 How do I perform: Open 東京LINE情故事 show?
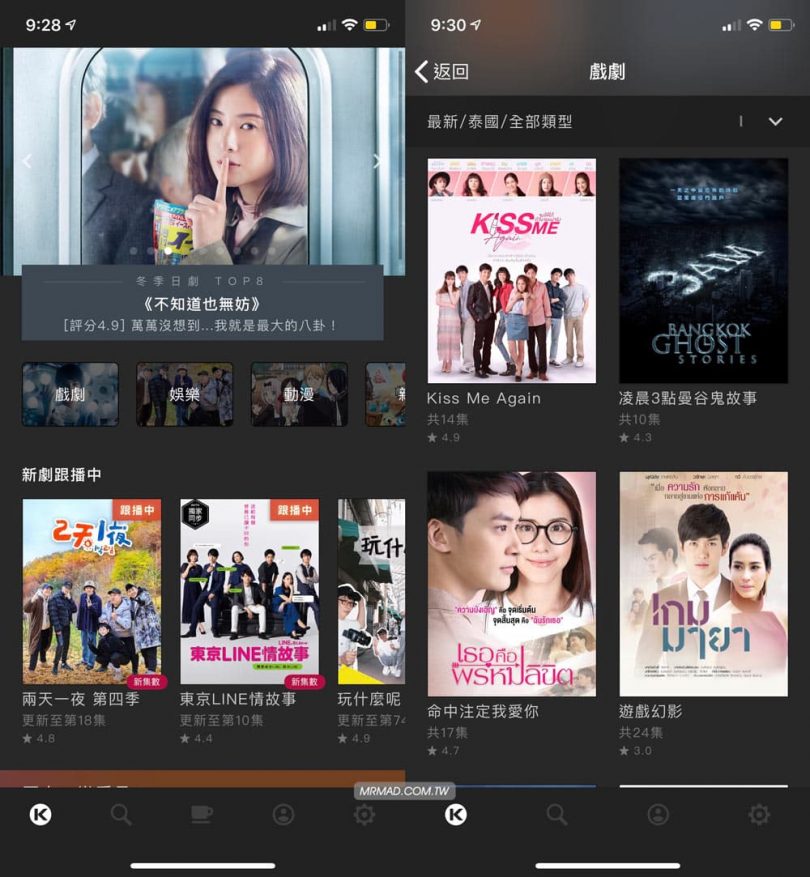coord(249,592)
